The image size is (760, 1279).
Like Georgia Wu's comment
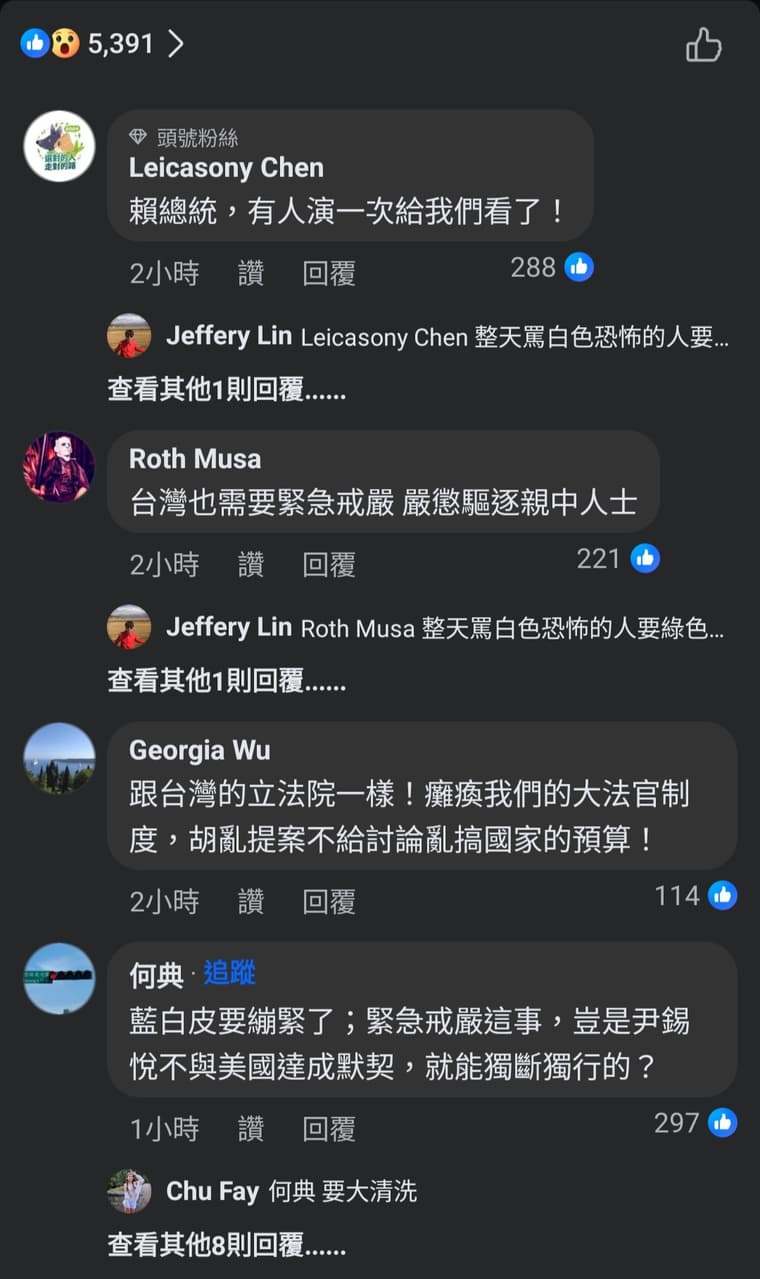pos(251,901)
